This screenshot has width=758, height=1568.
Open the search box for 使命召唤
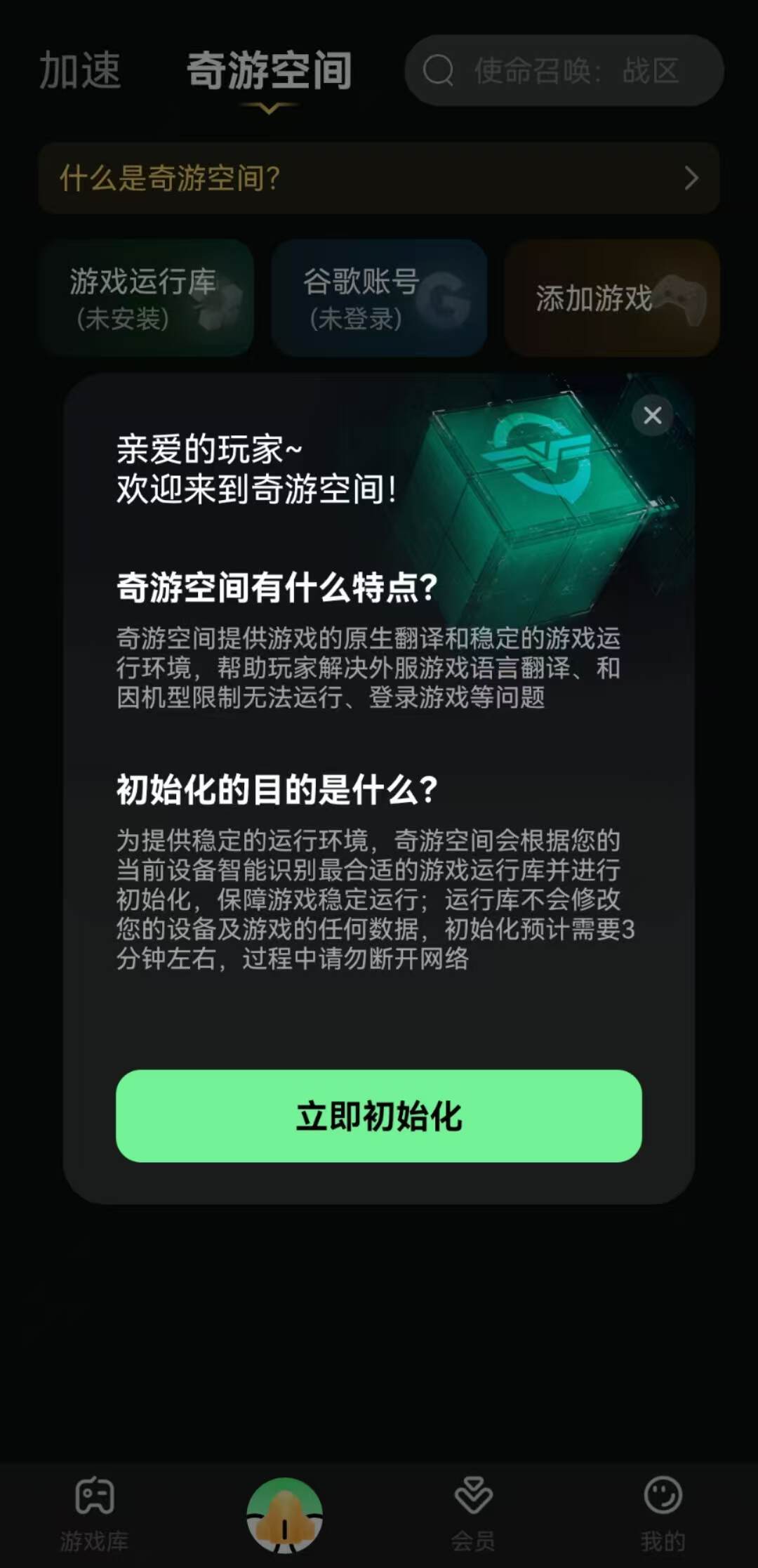click(564, 71)
